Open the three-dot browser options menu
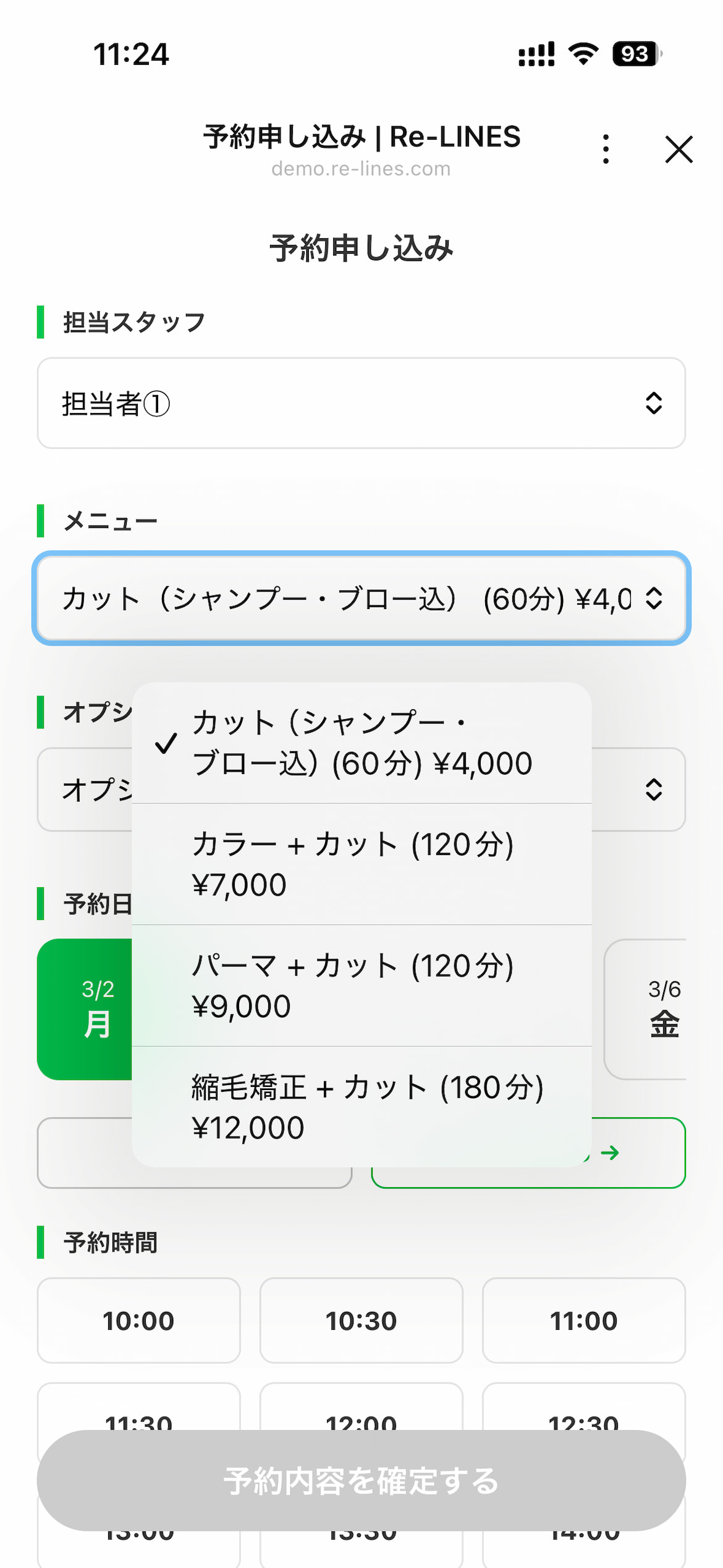Screen dimensions: 723x1568 click(605, 148)
